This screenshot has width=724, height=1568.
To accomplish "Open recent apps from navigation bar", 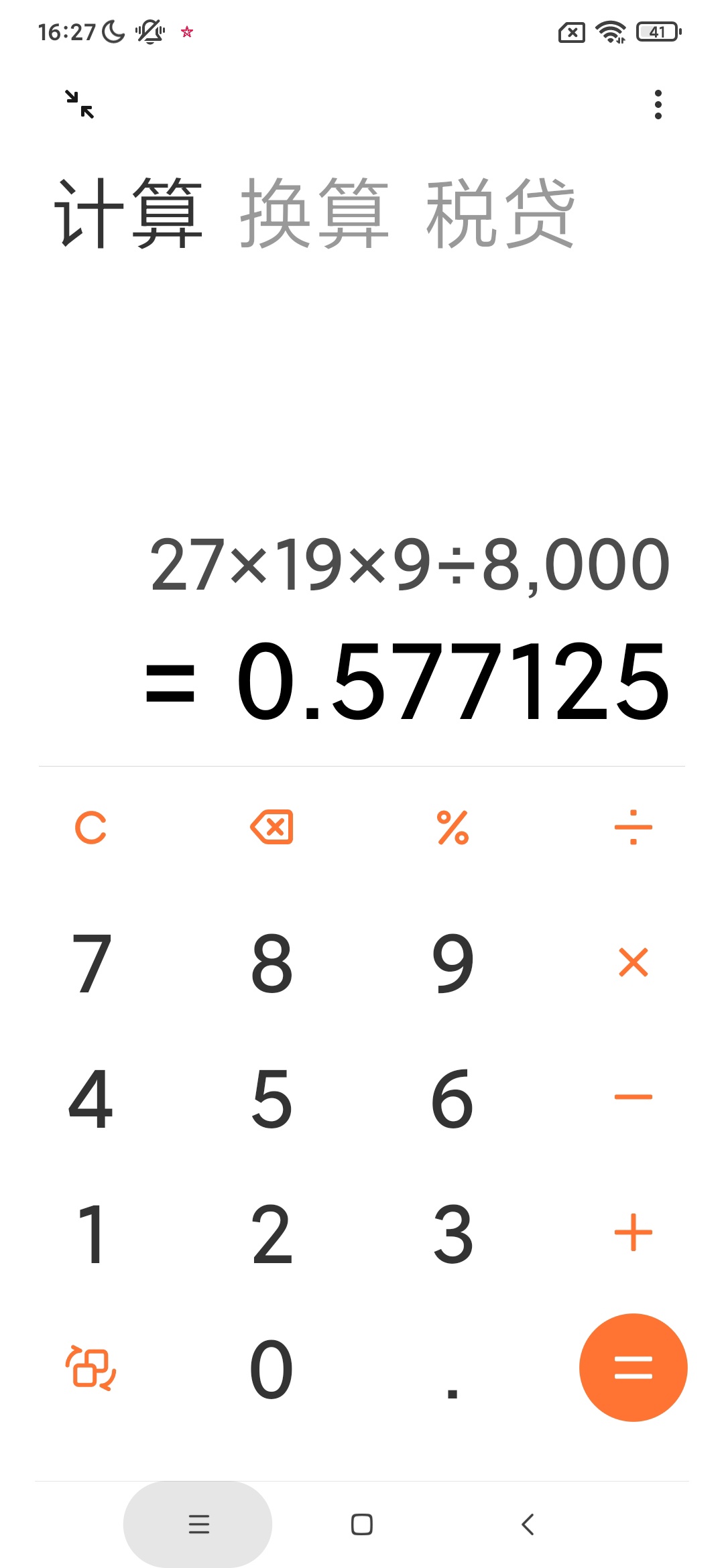I will pos(198,1524).
